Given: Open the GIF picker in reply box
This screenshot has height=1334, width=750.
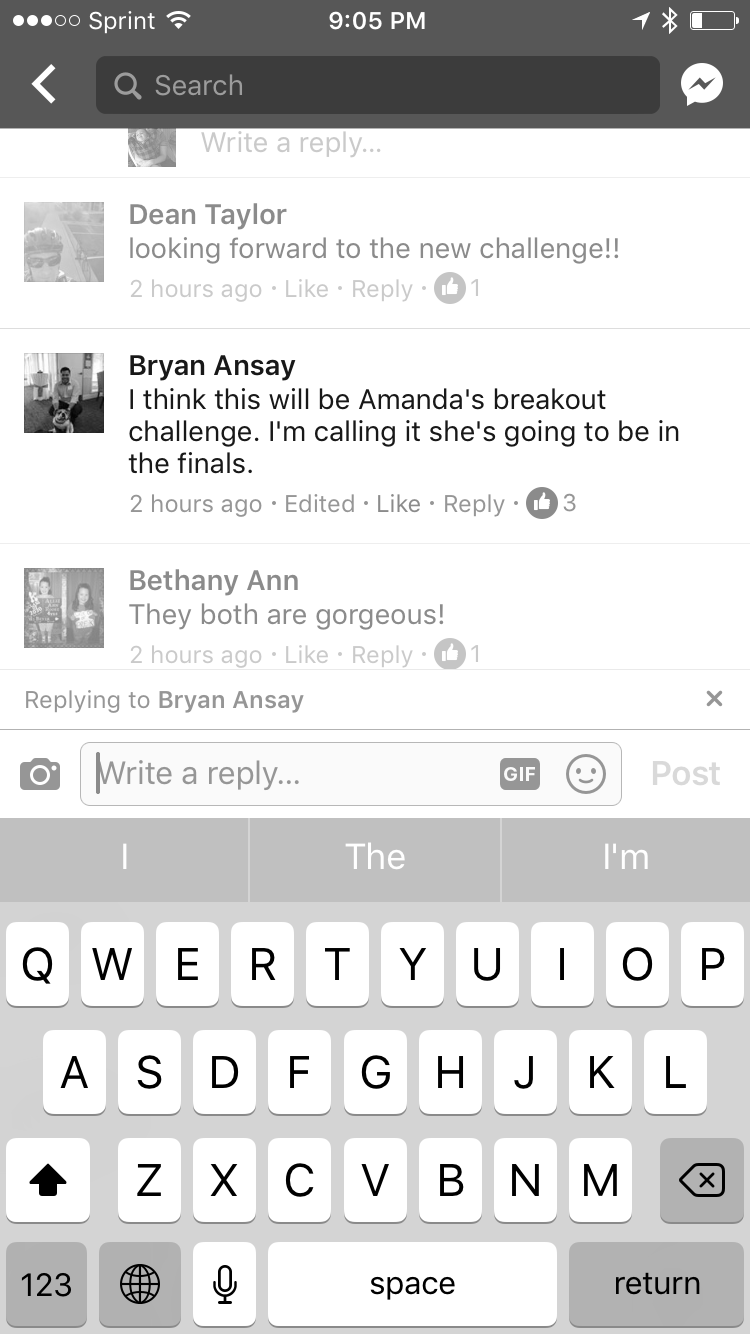Looking at the screenshot, I should click(x=520, y=774).
